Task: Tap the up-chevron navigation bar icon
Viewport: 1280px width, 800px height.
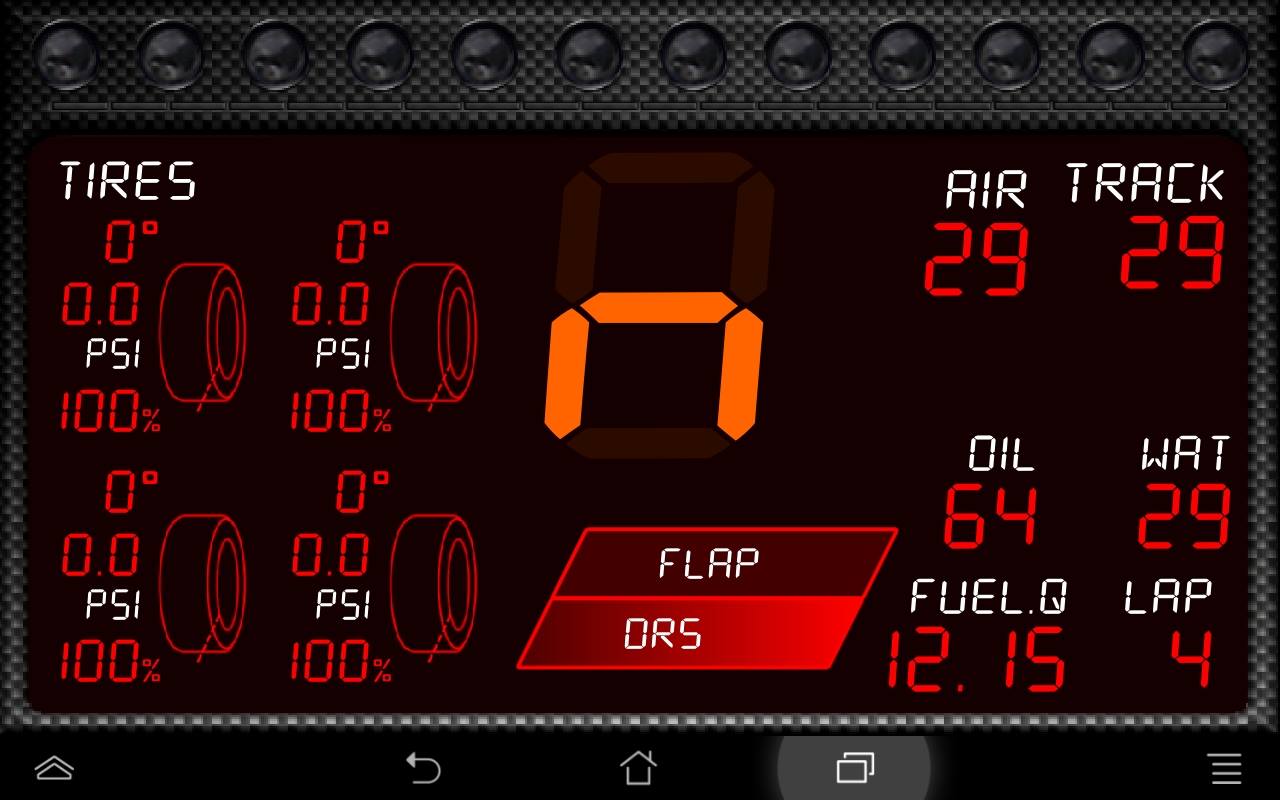Action: tap(54, 768)
